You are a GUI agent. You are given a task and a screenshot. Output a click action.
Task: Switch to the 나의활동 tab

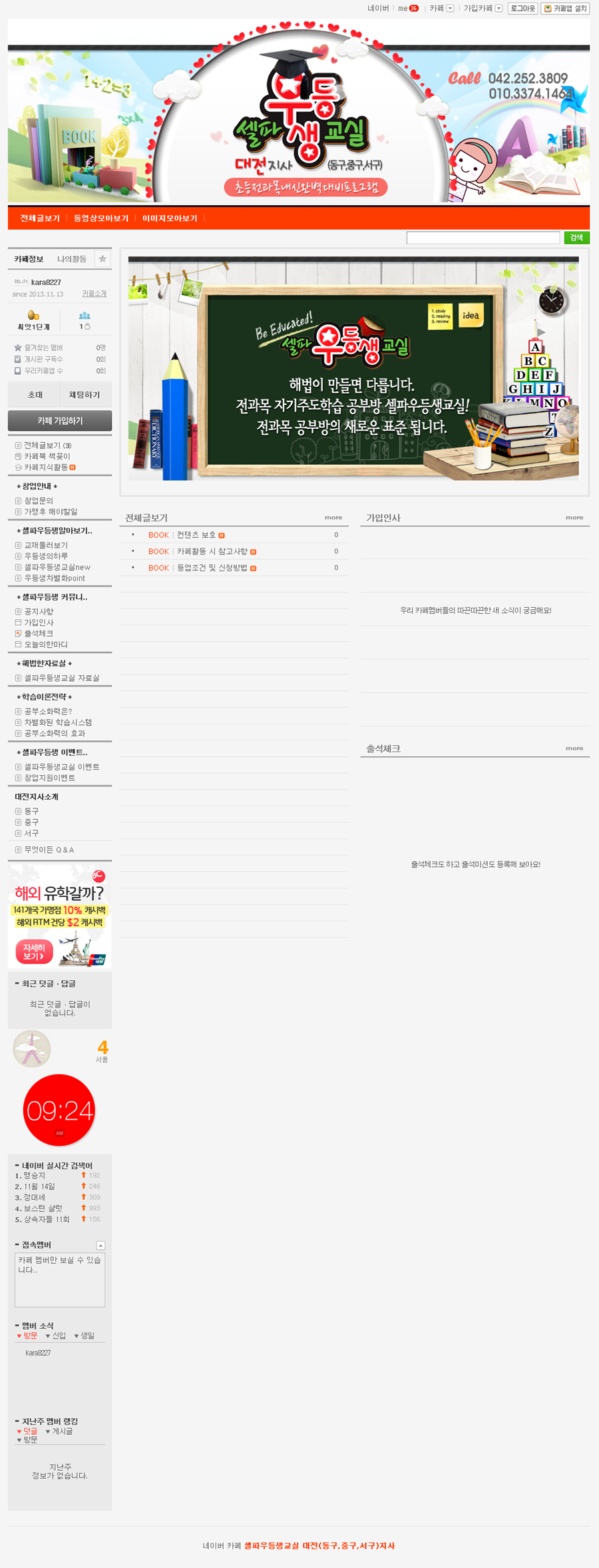point(72,259)
